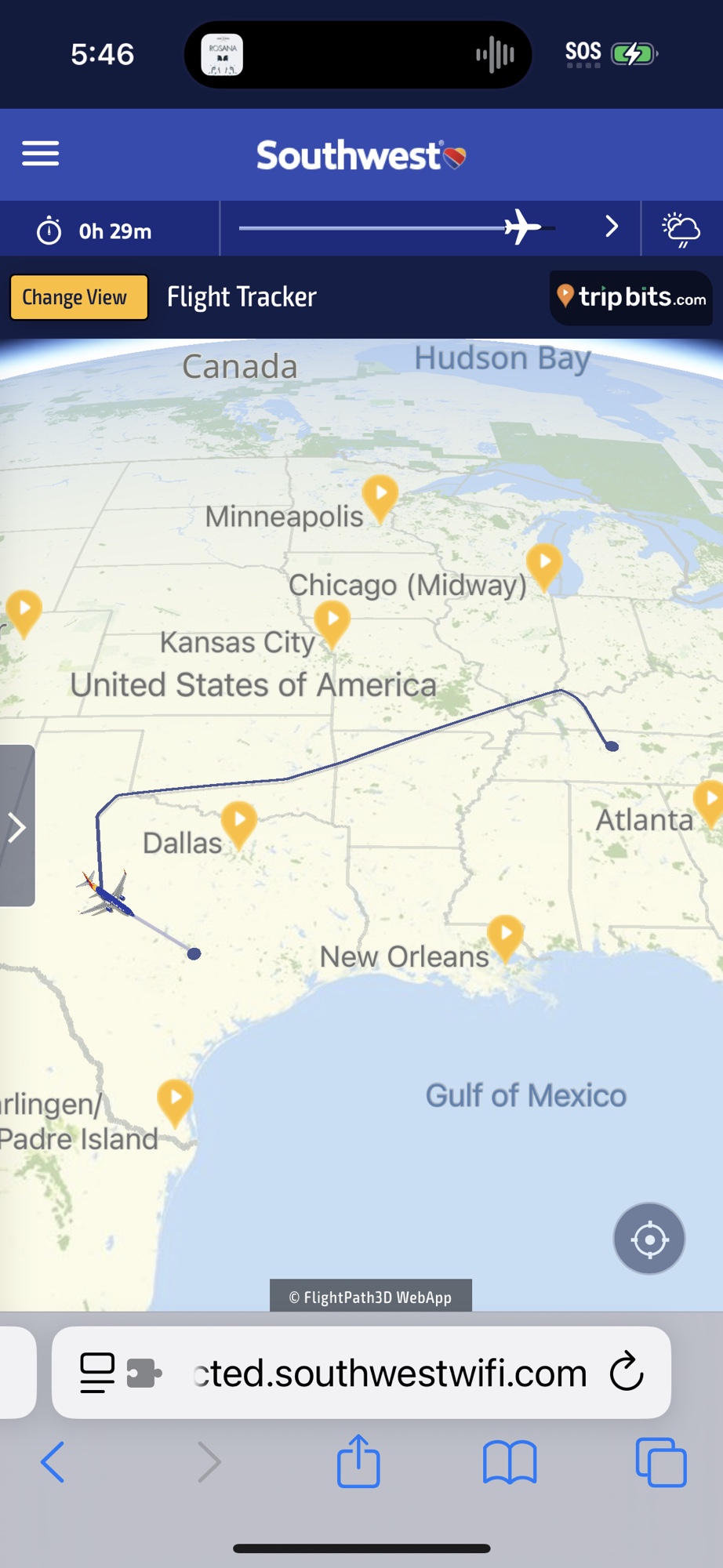Select the Atlanta map pin
Image resolution: width=723 pixels, height=1568 pixels.
tap(709, 800)
